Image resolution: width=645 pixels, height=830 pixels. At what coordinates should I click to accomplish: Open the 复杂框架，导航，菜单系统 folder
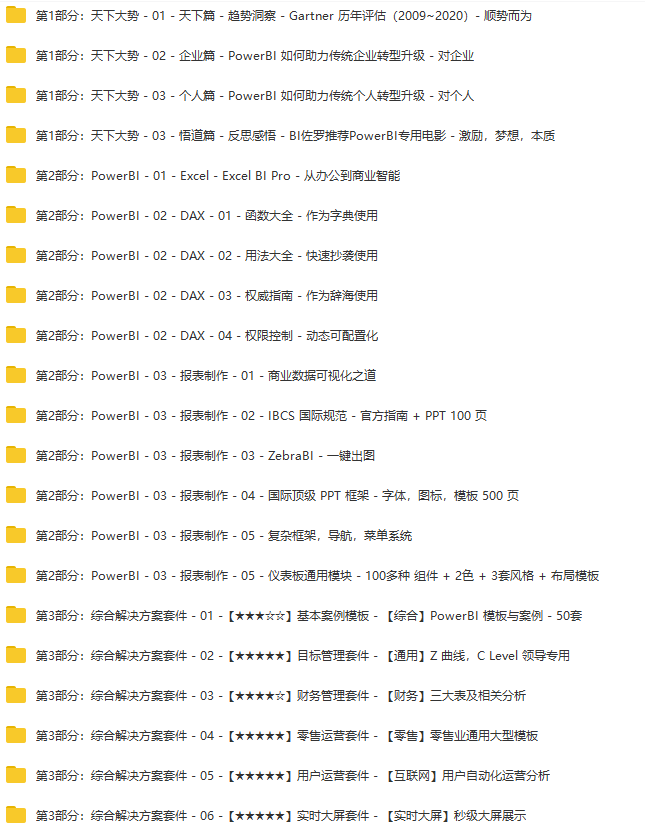coord(223,536)
